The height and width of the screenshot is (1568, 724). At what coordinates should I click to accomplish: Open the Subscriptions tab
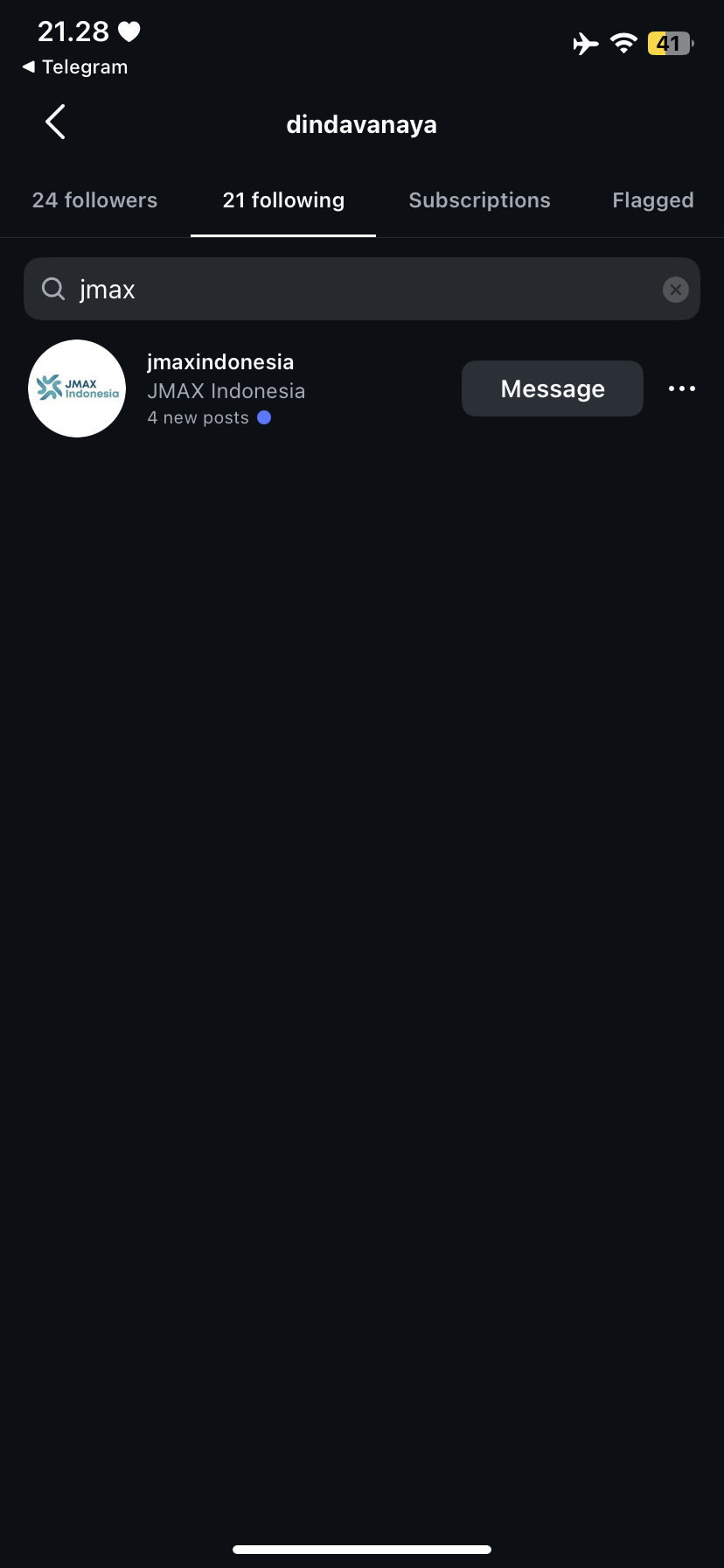[479, 200]
